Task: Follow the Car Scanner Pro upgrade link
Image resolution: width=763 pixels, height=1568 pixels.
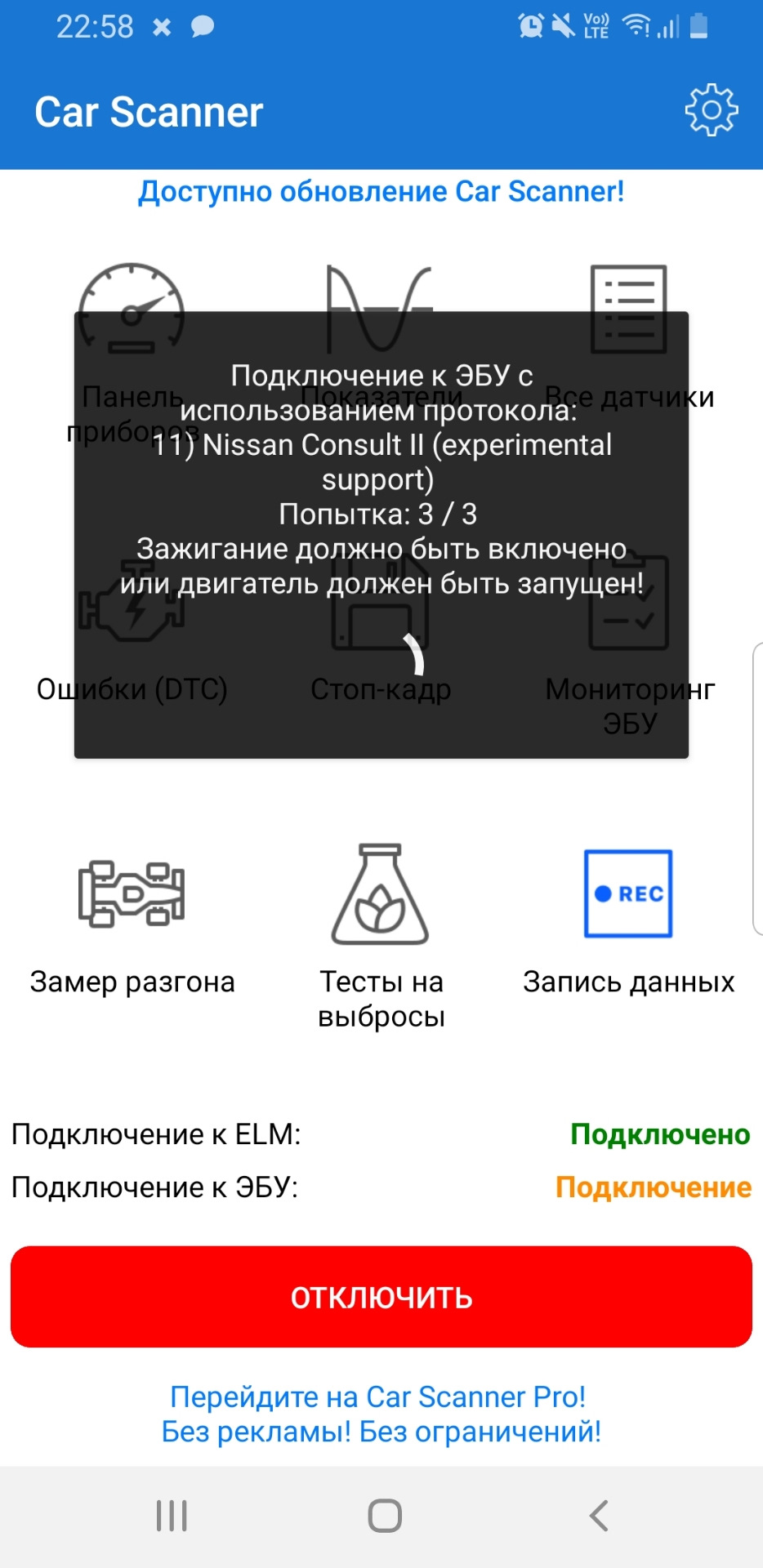Action: [381, 1414]
